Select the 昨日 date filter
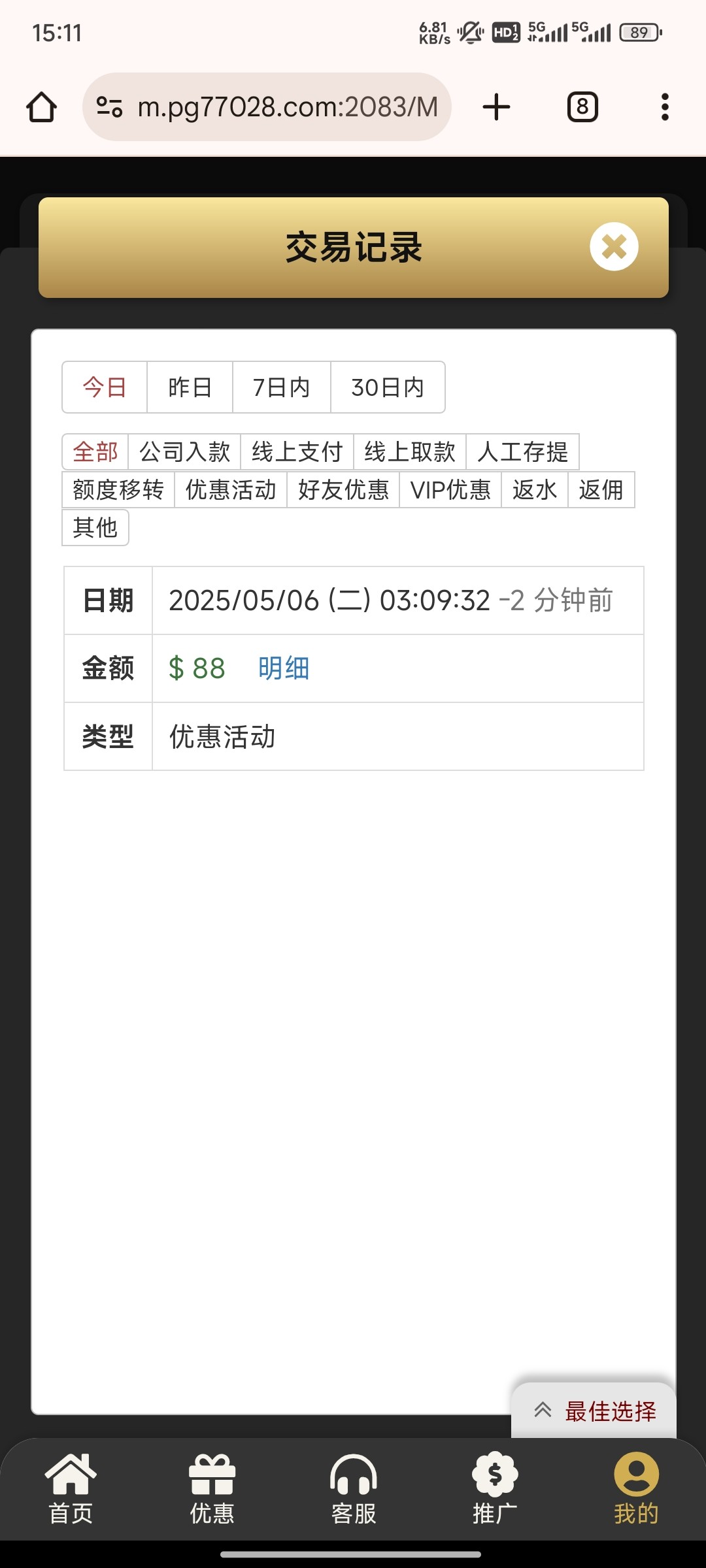This screenshot has height=1568, width=706. coord(190,387)
